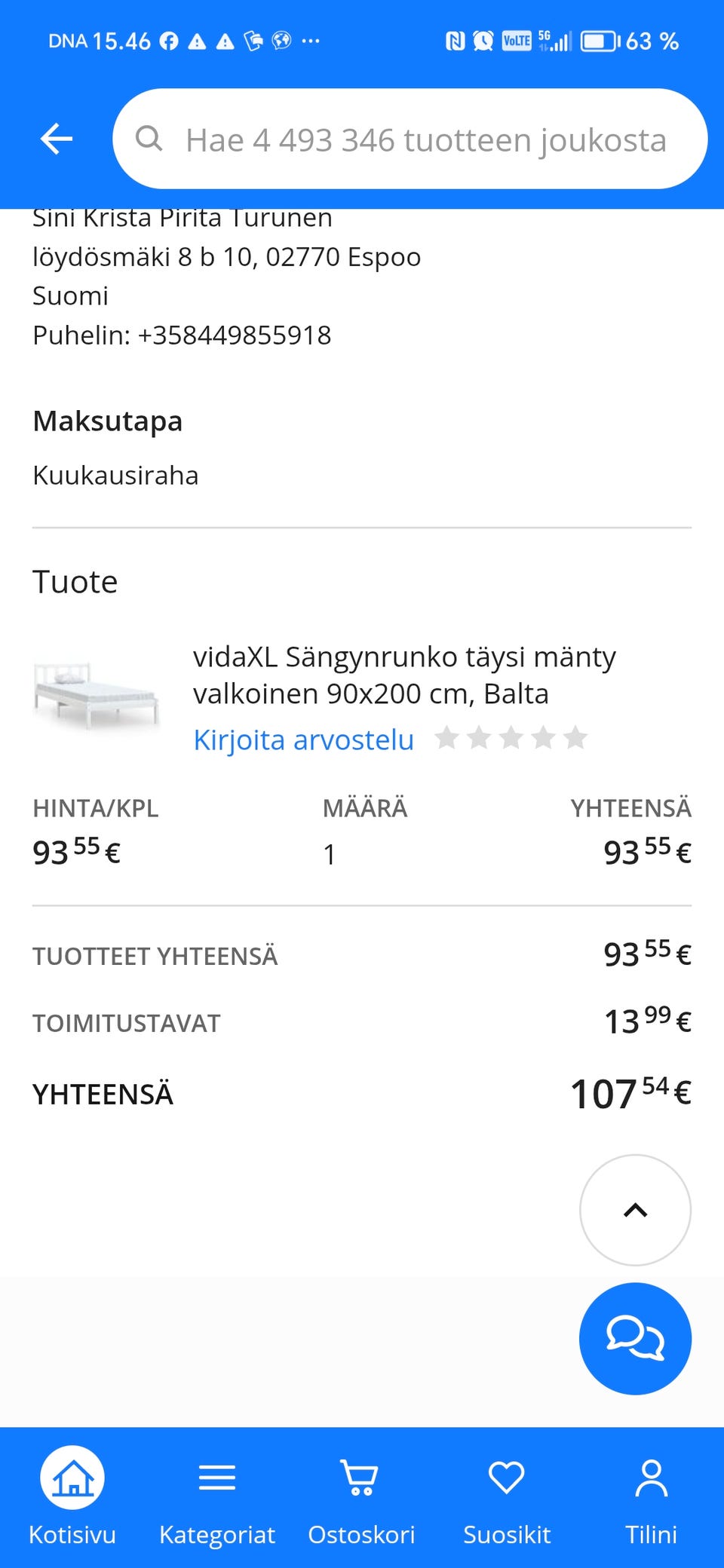Tap the scroll-to-top chevron
The image size is (724, 1568).
pyautogui.click(x=634, y=1209)
